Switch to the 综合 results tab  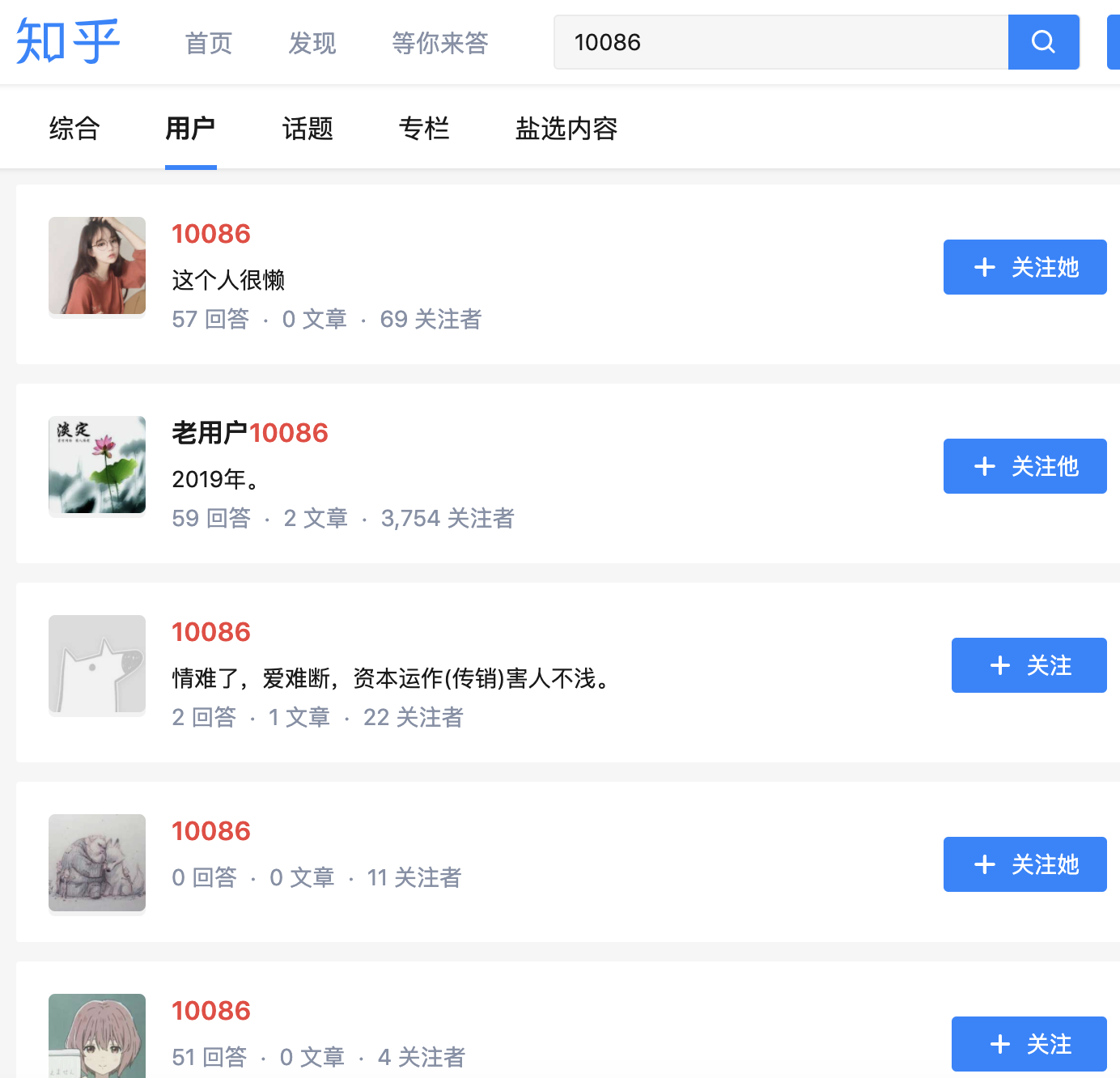tap(74, 129)
